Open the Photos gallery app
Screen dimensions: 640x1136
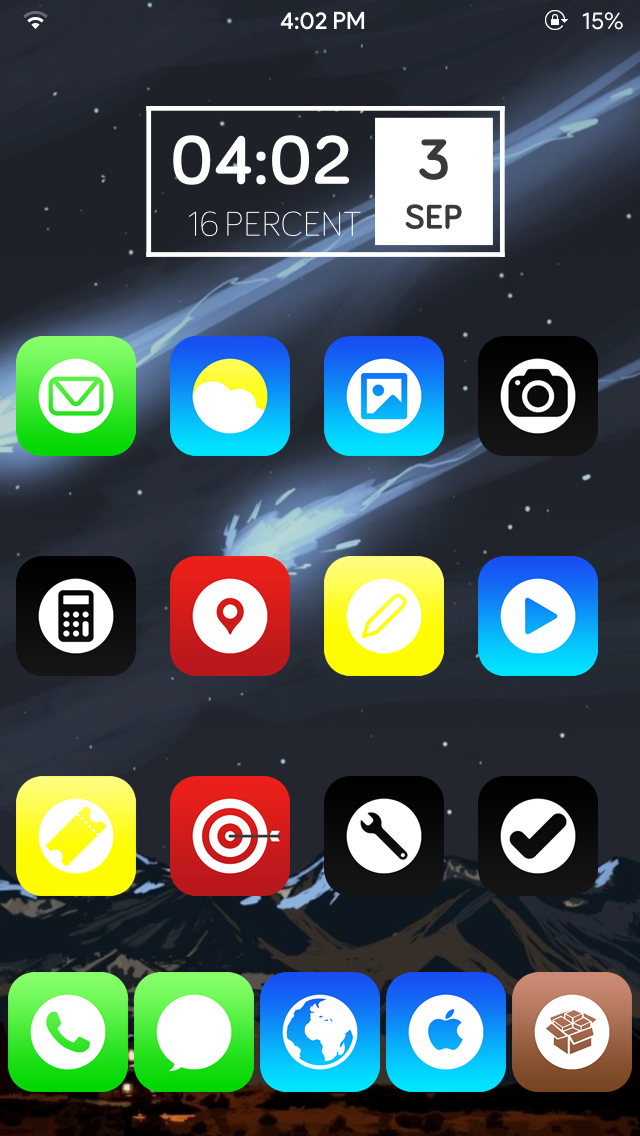pyautogui.click(x=384, y=396)
